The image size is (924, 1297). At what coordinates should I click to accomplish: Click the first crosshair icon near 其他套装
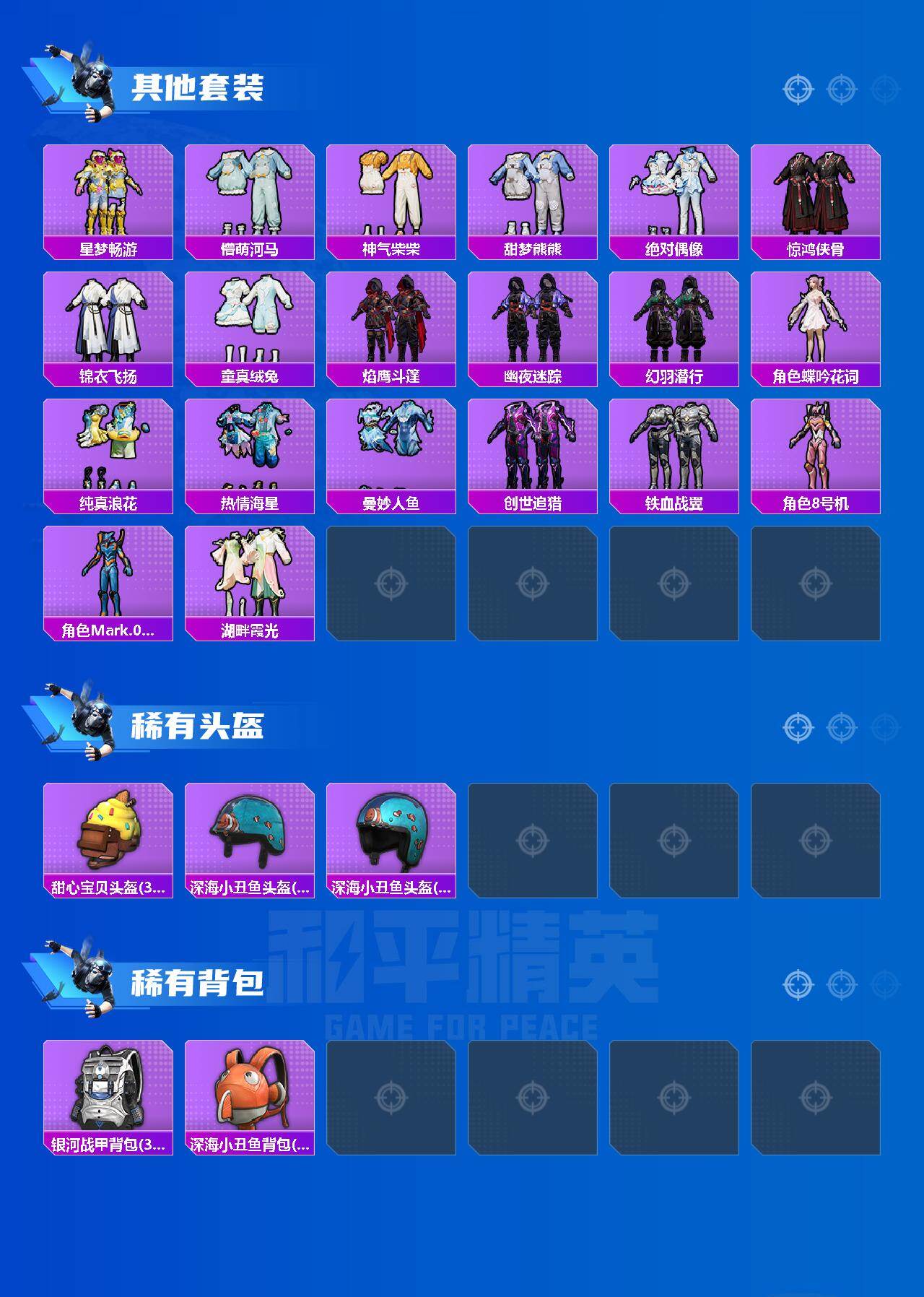[798, 90]
